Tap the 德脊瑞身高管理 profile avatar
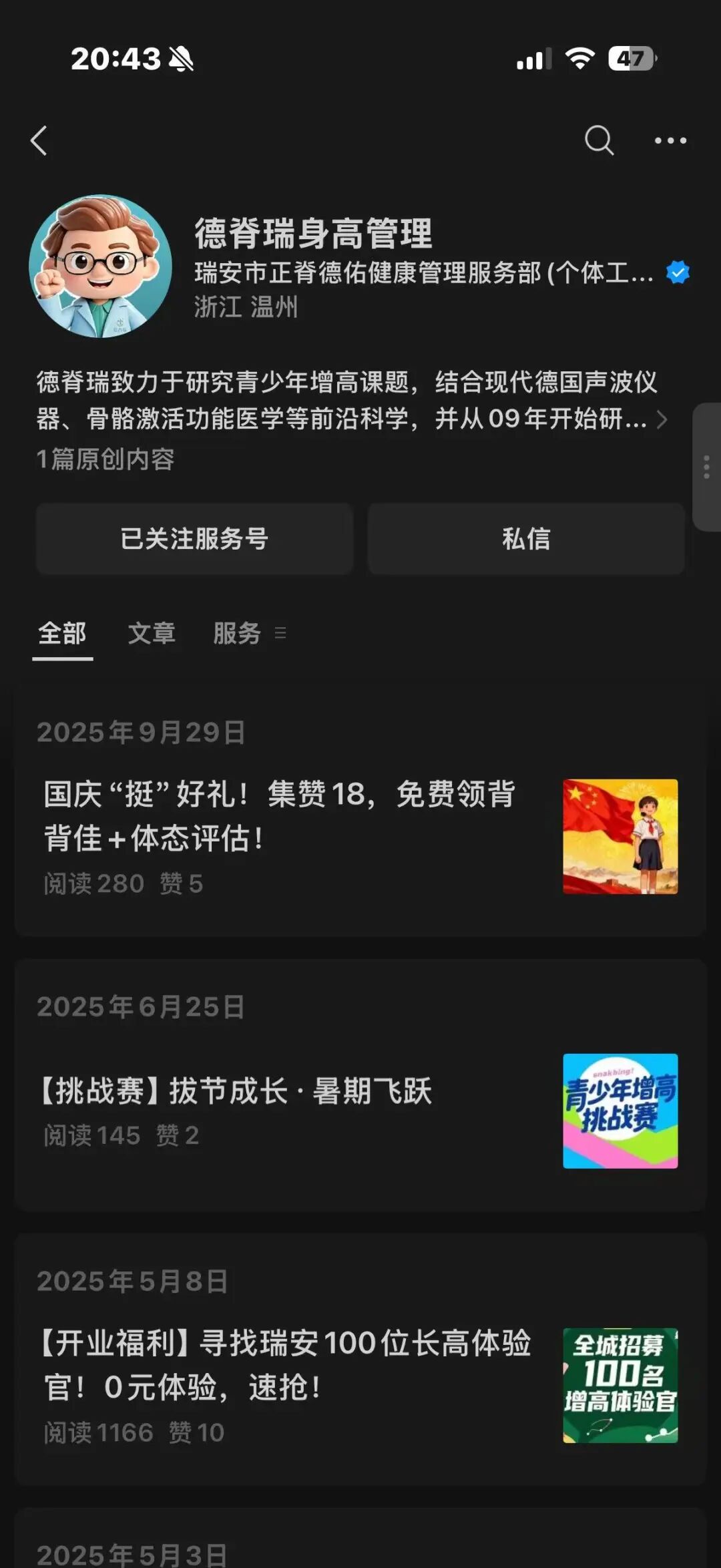This screenshot has width=721, height=1568. coord(100,266)
